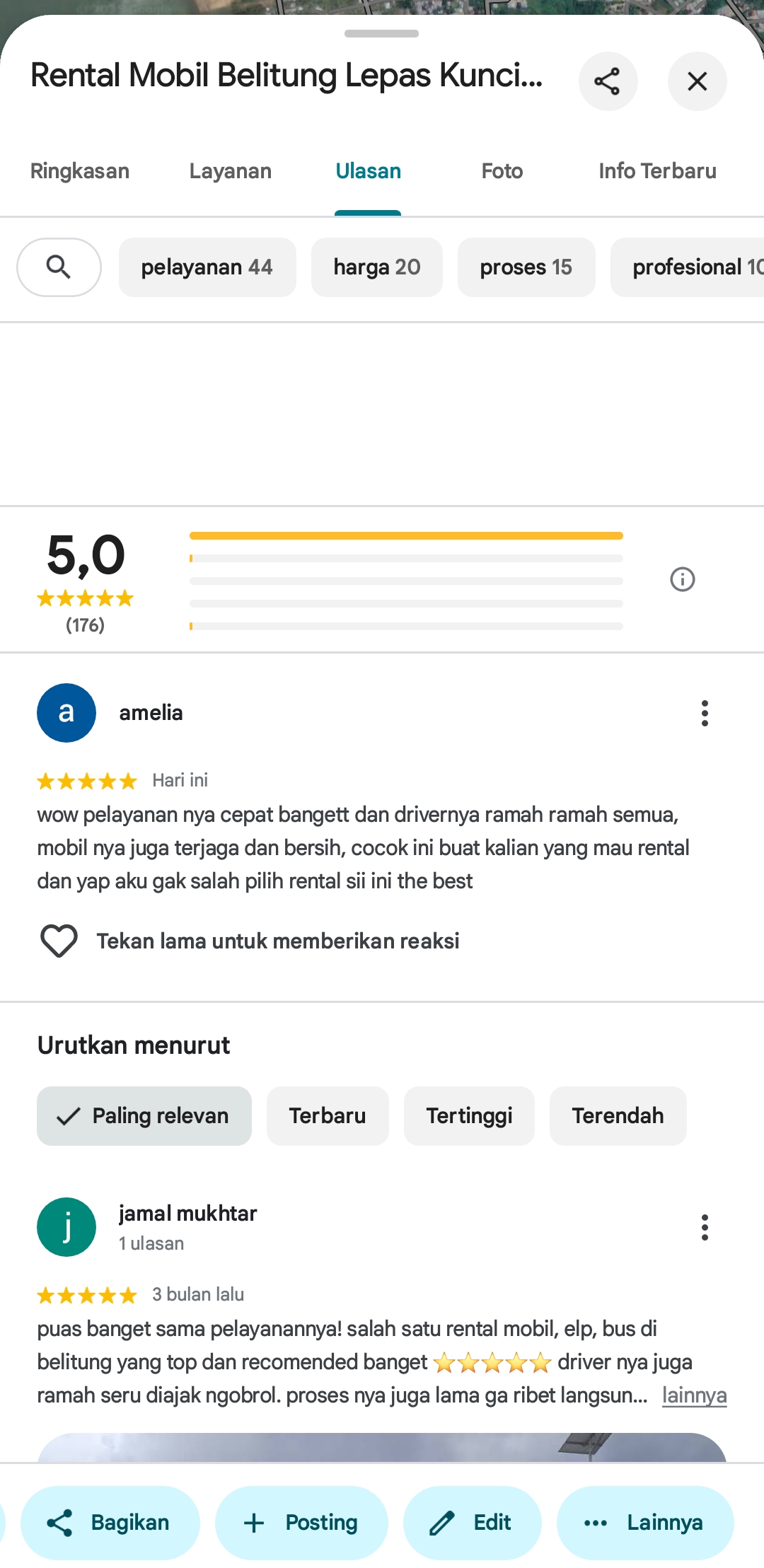Image resolution: width=764 pixels, height=1568 pixels.
Task: Tap the Edit button in bottom bar
Action: click(x=473, y=1523)
